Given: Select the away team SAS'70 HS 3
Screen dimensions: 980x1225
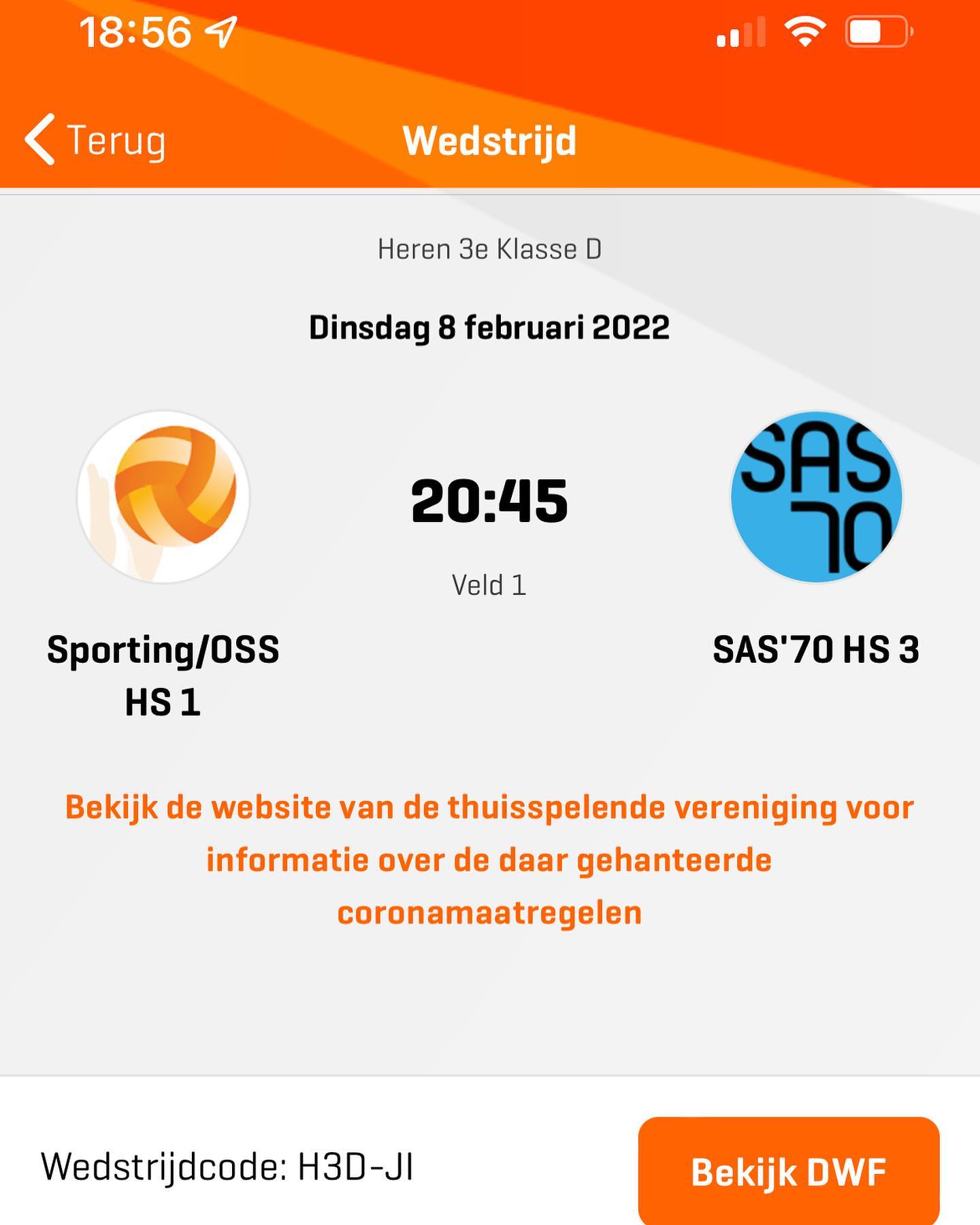Looking at the screenshot, I should (x=817, y=651).
